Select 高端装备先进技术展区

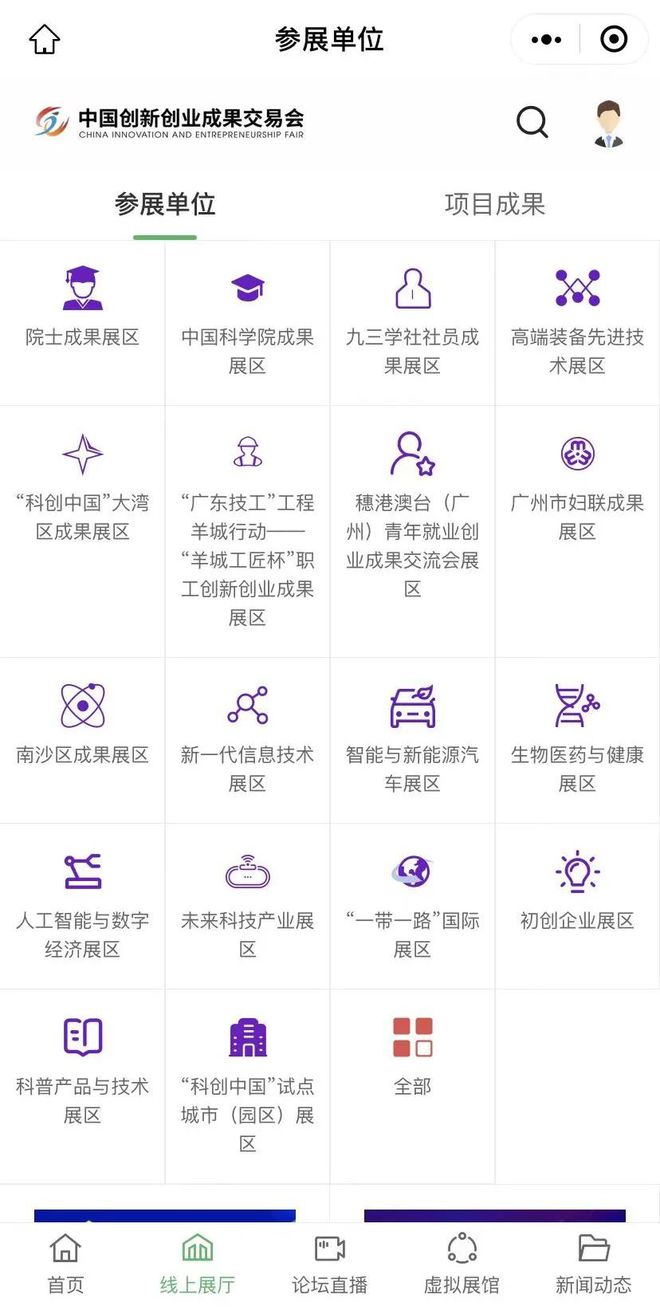(x=577, y=320)
